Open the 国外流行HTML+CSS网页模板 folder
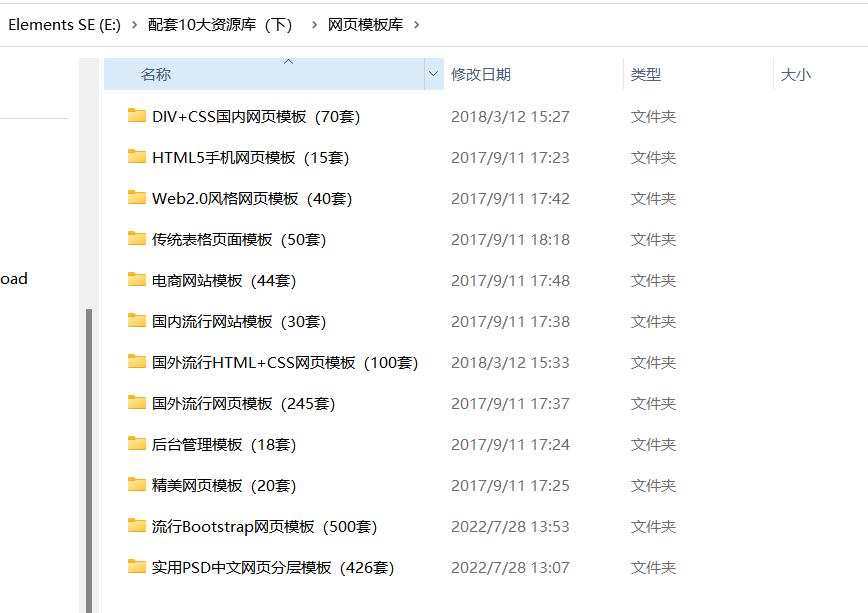The width and height of the screenshot is (868, 613). (284, 362)
